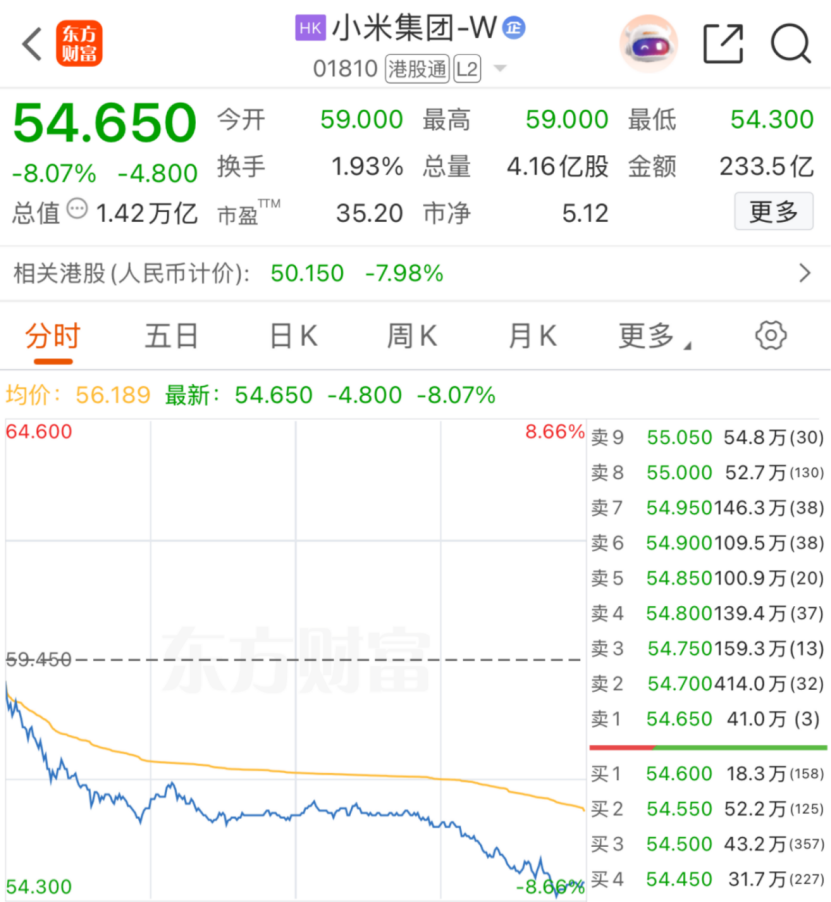
Task: Tap the 更多 button for more quote data
Action: (x=773, y=212)
